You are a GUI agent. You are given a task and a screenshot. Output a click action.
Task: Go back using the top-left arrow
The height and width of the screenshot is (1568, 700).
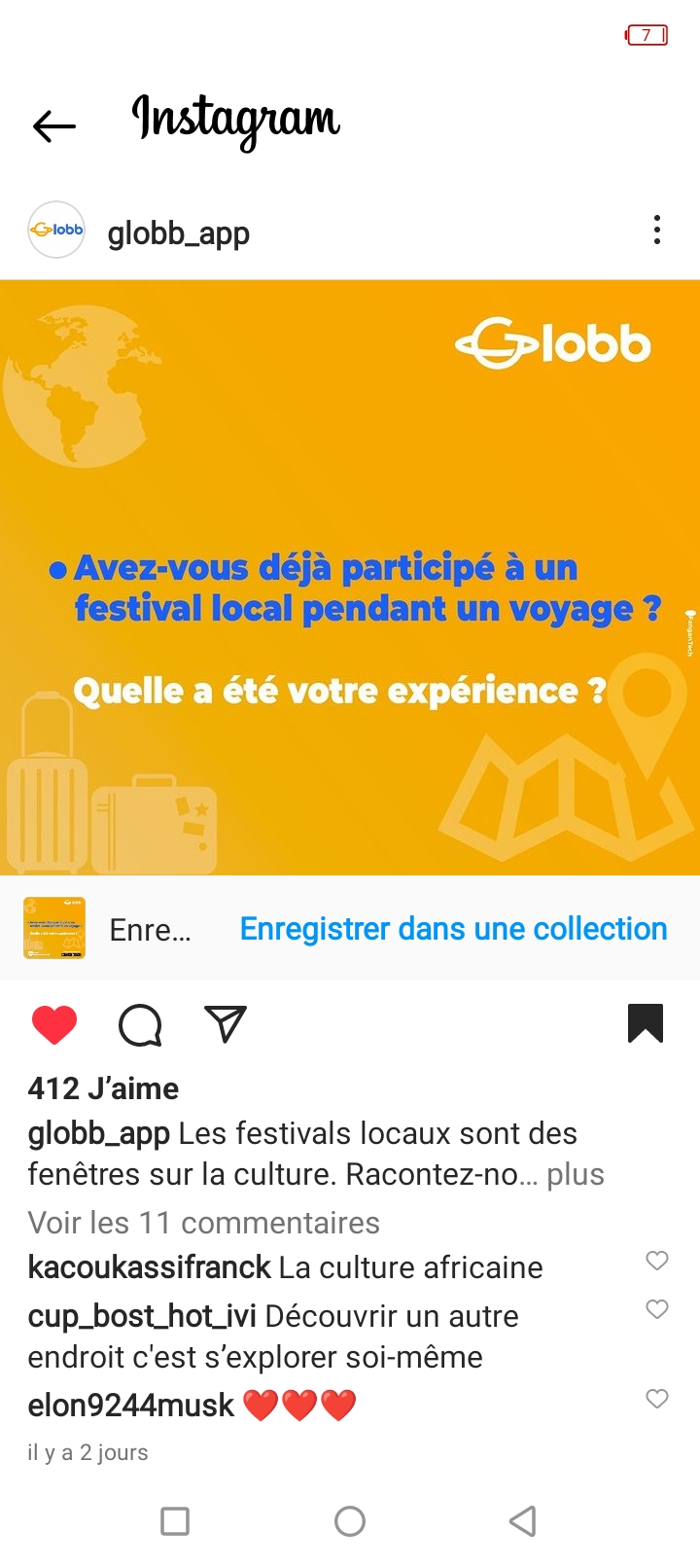[54, 125]
